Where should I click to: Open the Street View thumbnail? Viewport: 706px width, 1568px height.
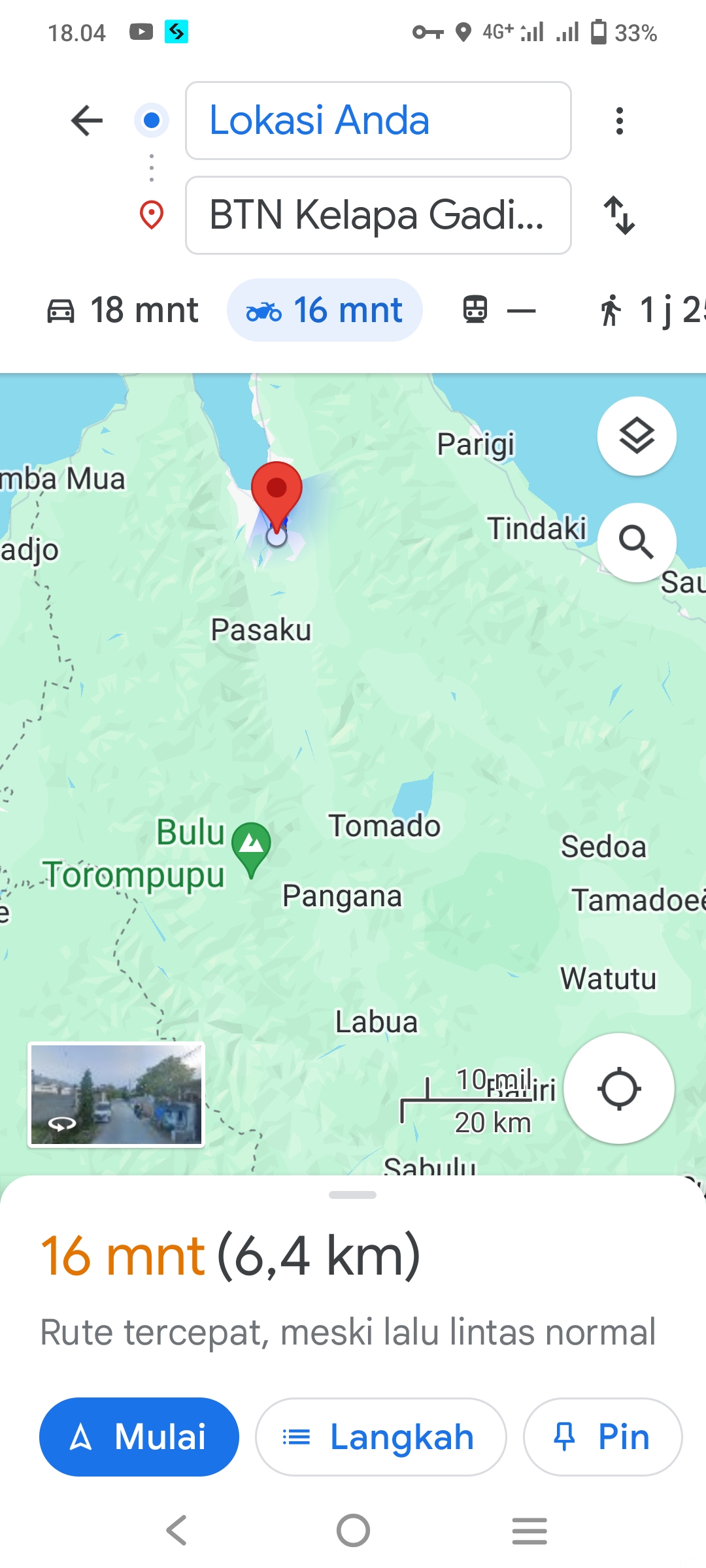pos(116,1094)
